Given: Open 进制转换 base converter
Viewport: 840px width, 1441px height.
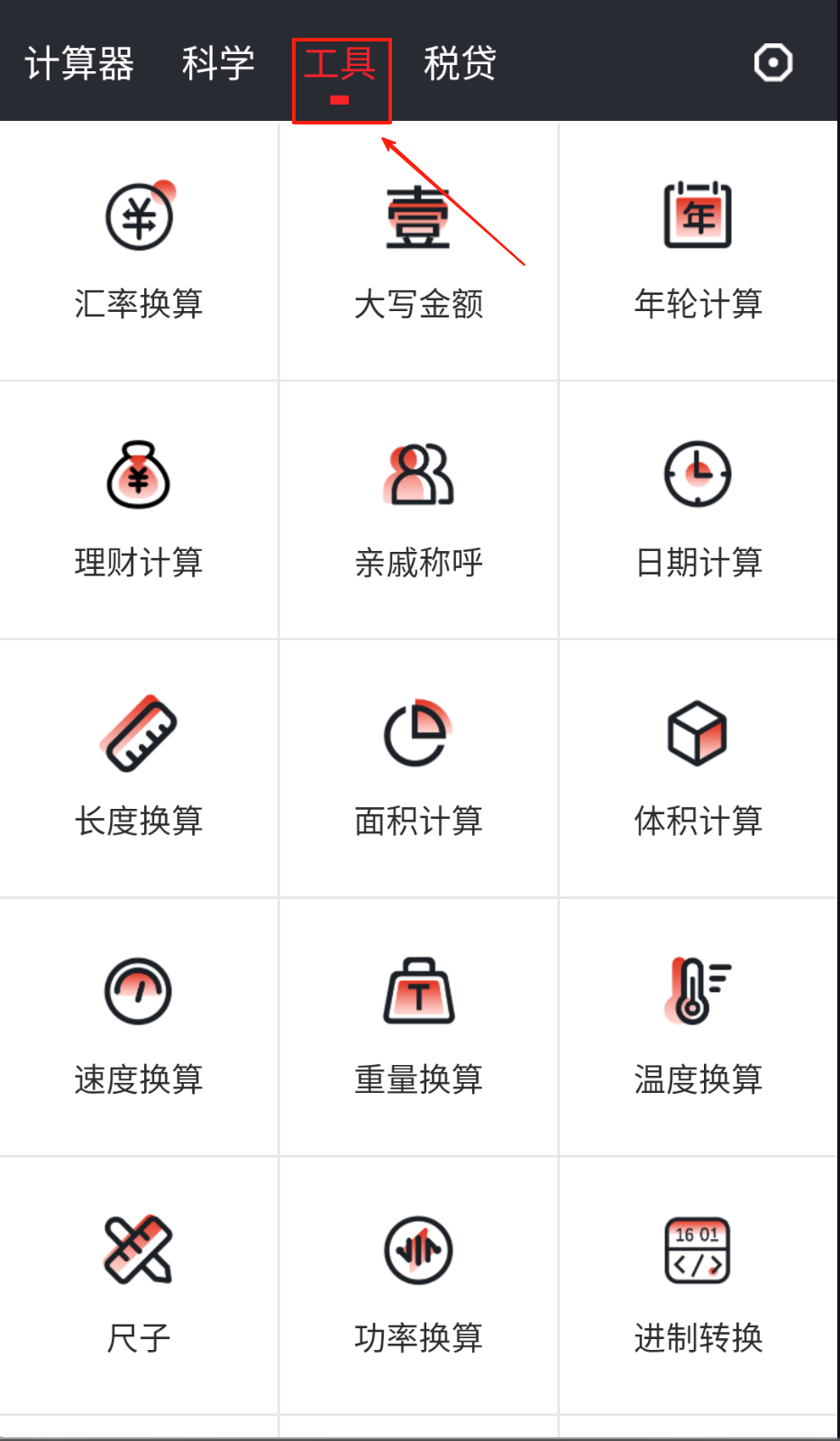Looking at the screenshot, I should (698, 1285).
